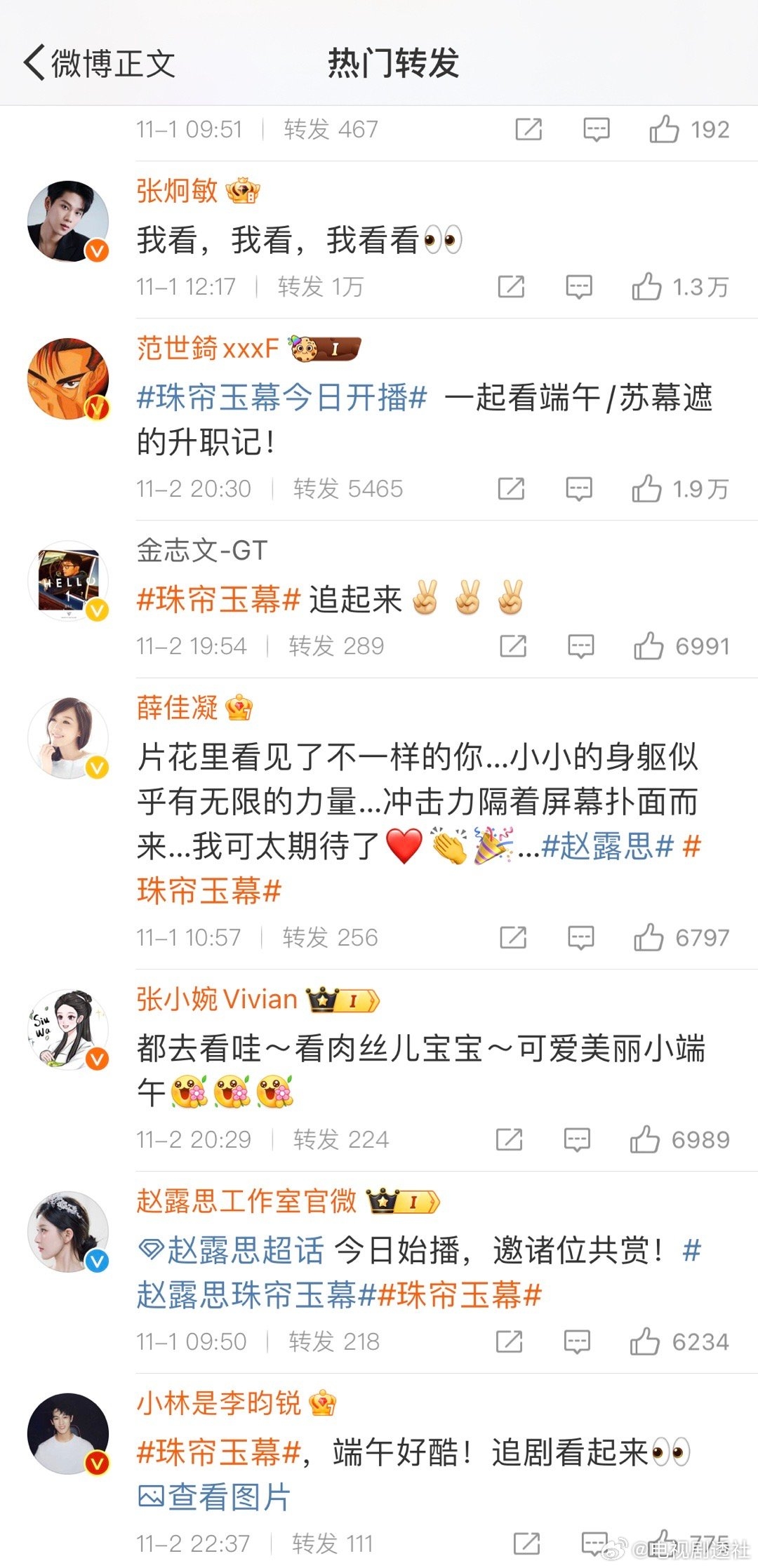Open 小林是李昀锐's avatar
The image size is (758, 1568).
[68, 1433]
